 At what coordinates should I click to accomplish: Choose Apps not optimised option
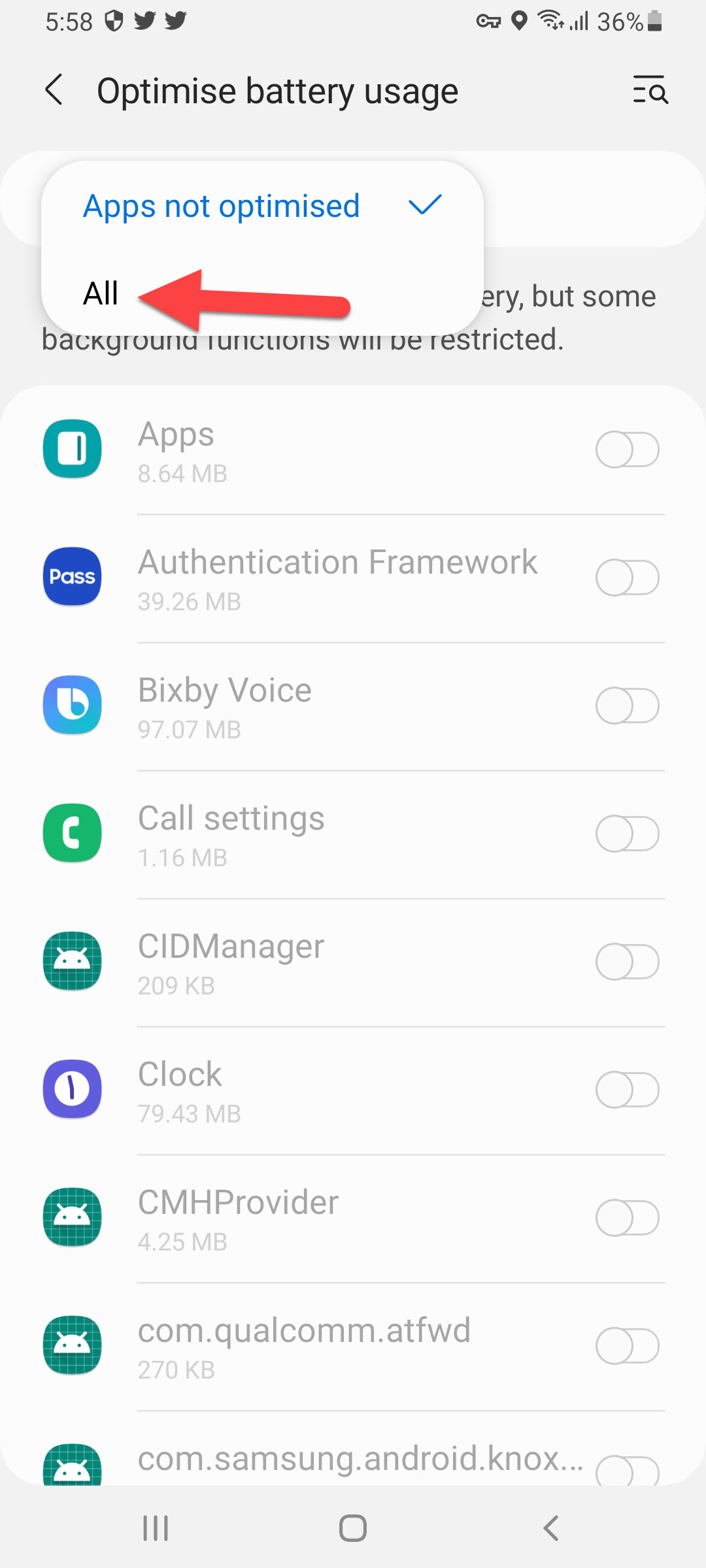coord(222,206)
